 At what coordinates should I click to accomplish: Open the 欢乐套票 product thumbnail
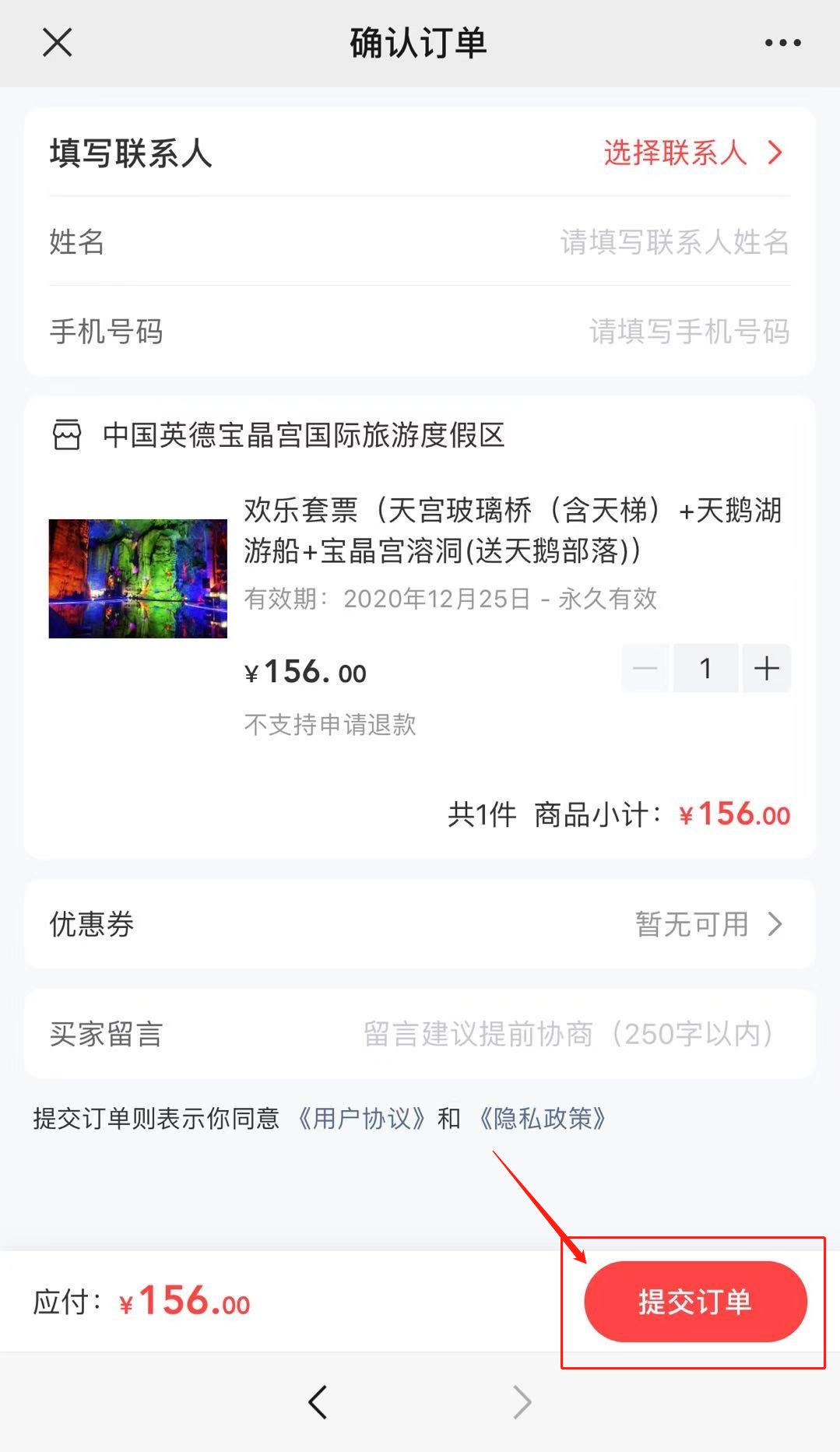coord(138,578)
